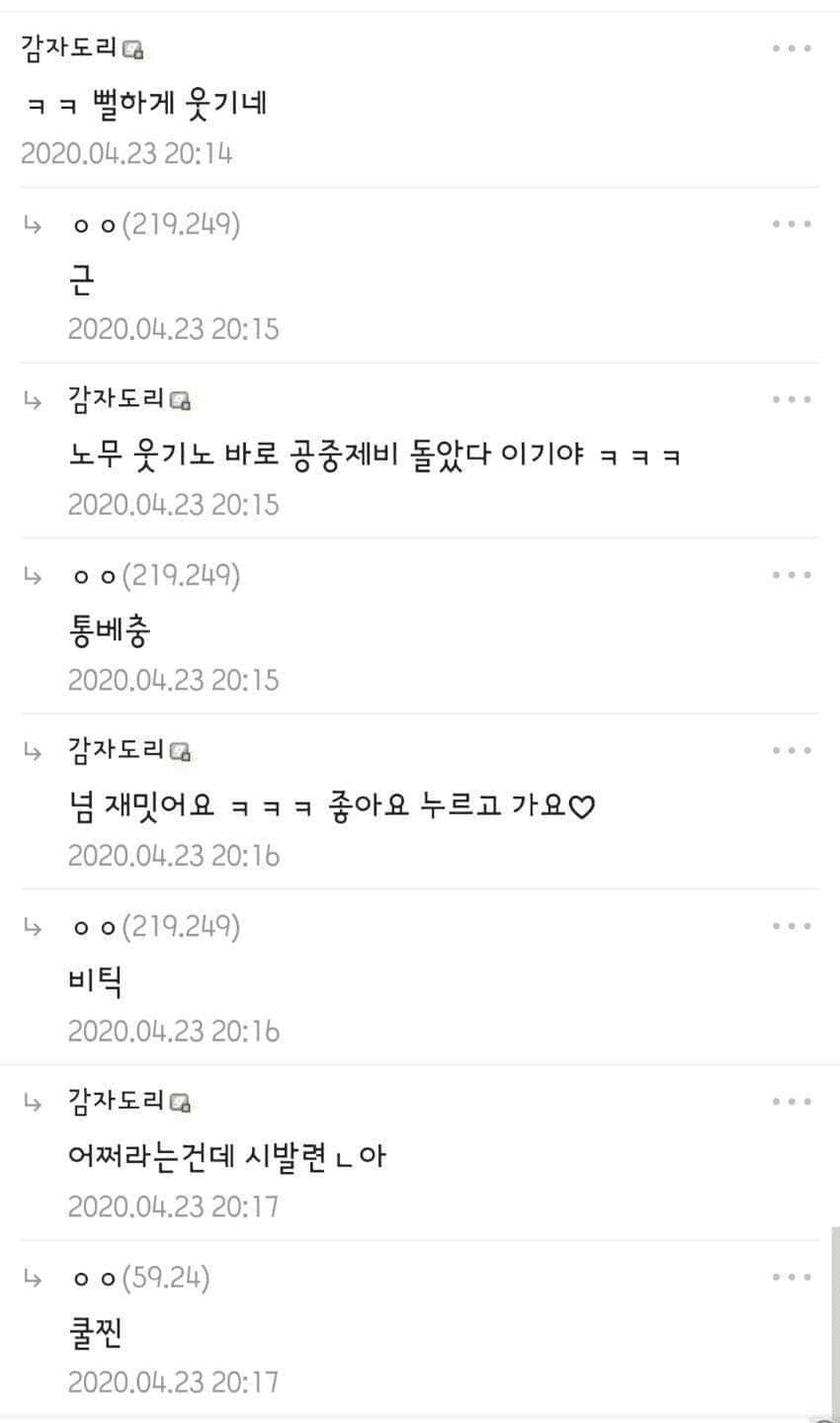Open 감자도리's profile from the top comment

[69, 47]
